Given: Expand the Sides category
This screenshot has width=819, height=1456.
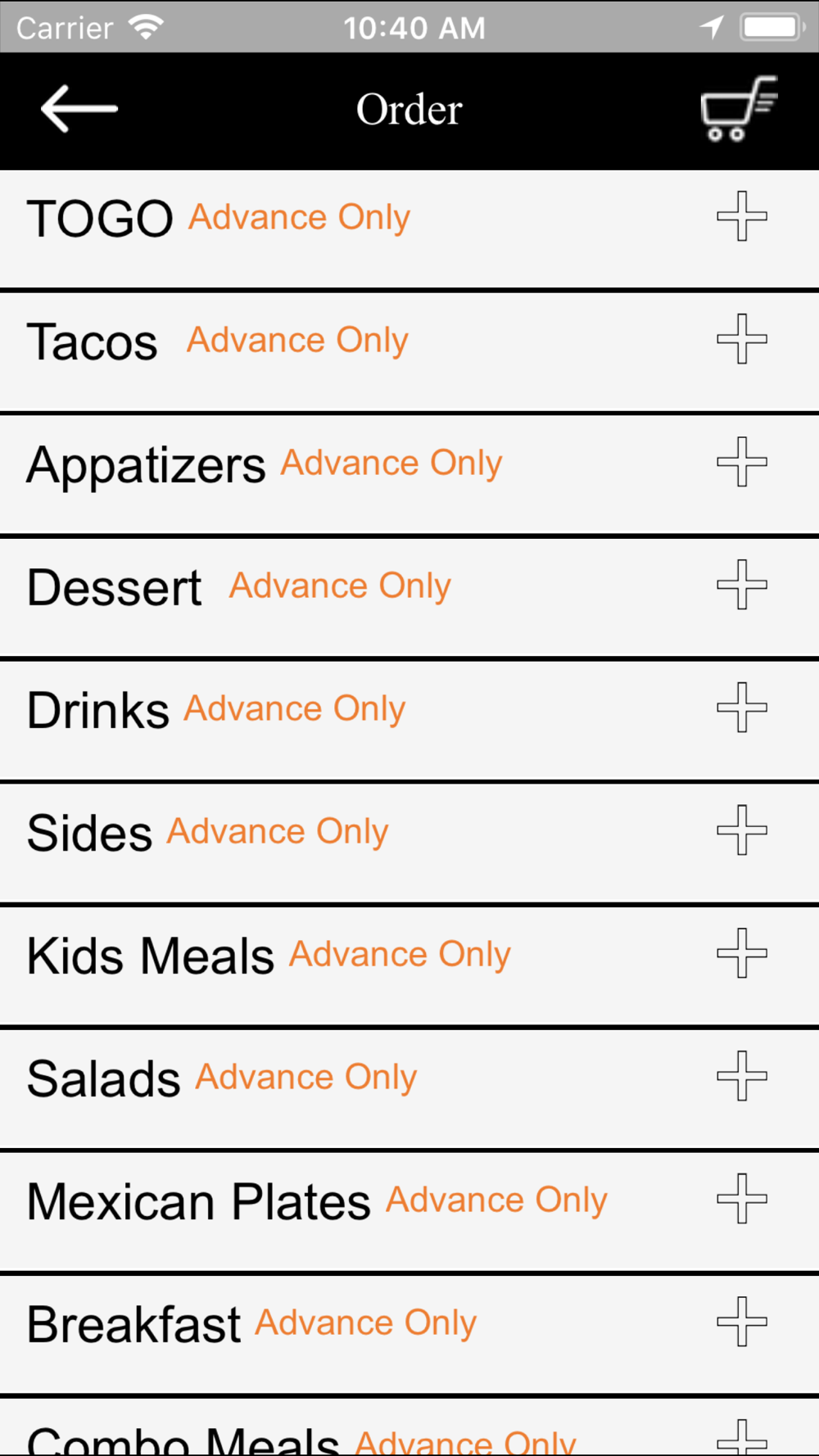Looking at the screenshot, I should point(742,830).
